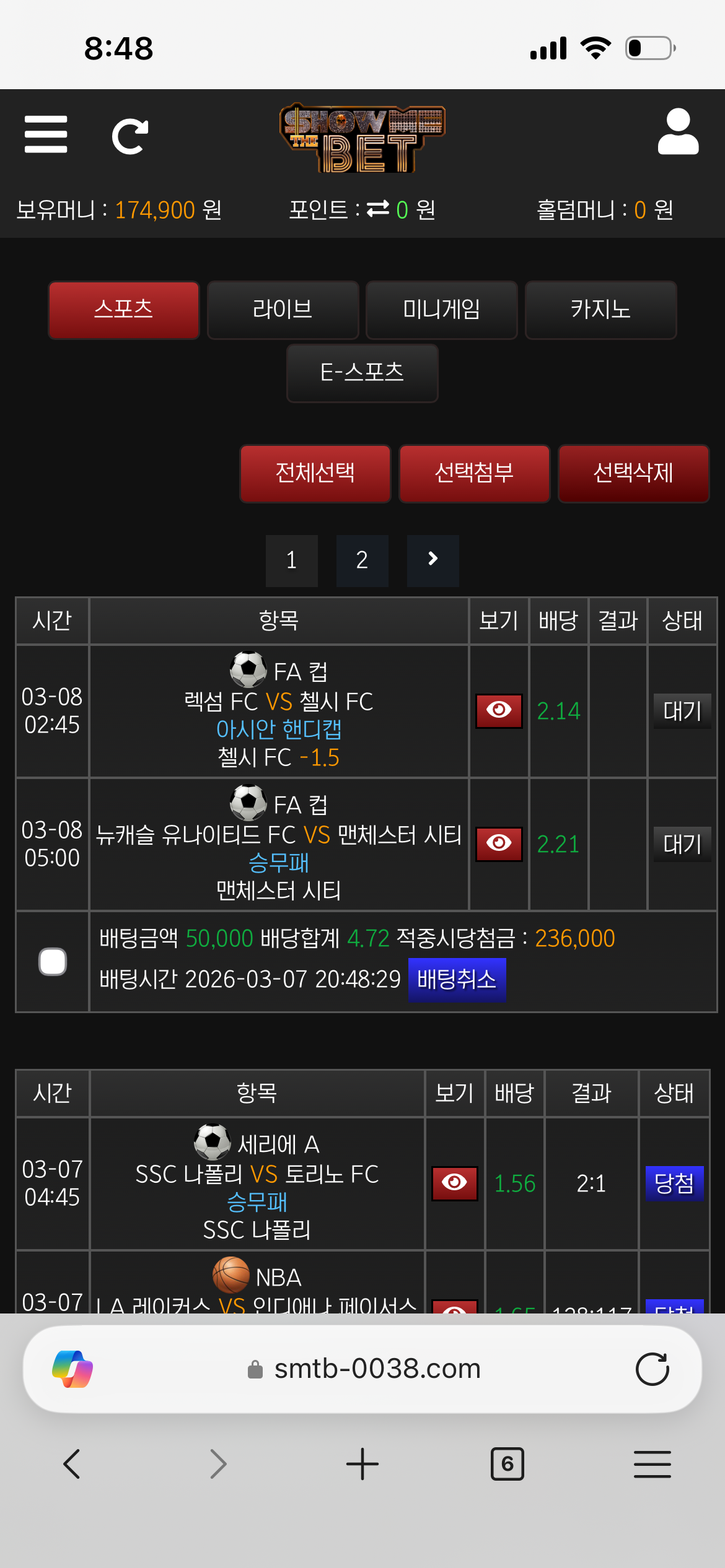This screenshot has height=1568, width=725.
Task: Advance to the next page arrow
Action: [433, 560]
